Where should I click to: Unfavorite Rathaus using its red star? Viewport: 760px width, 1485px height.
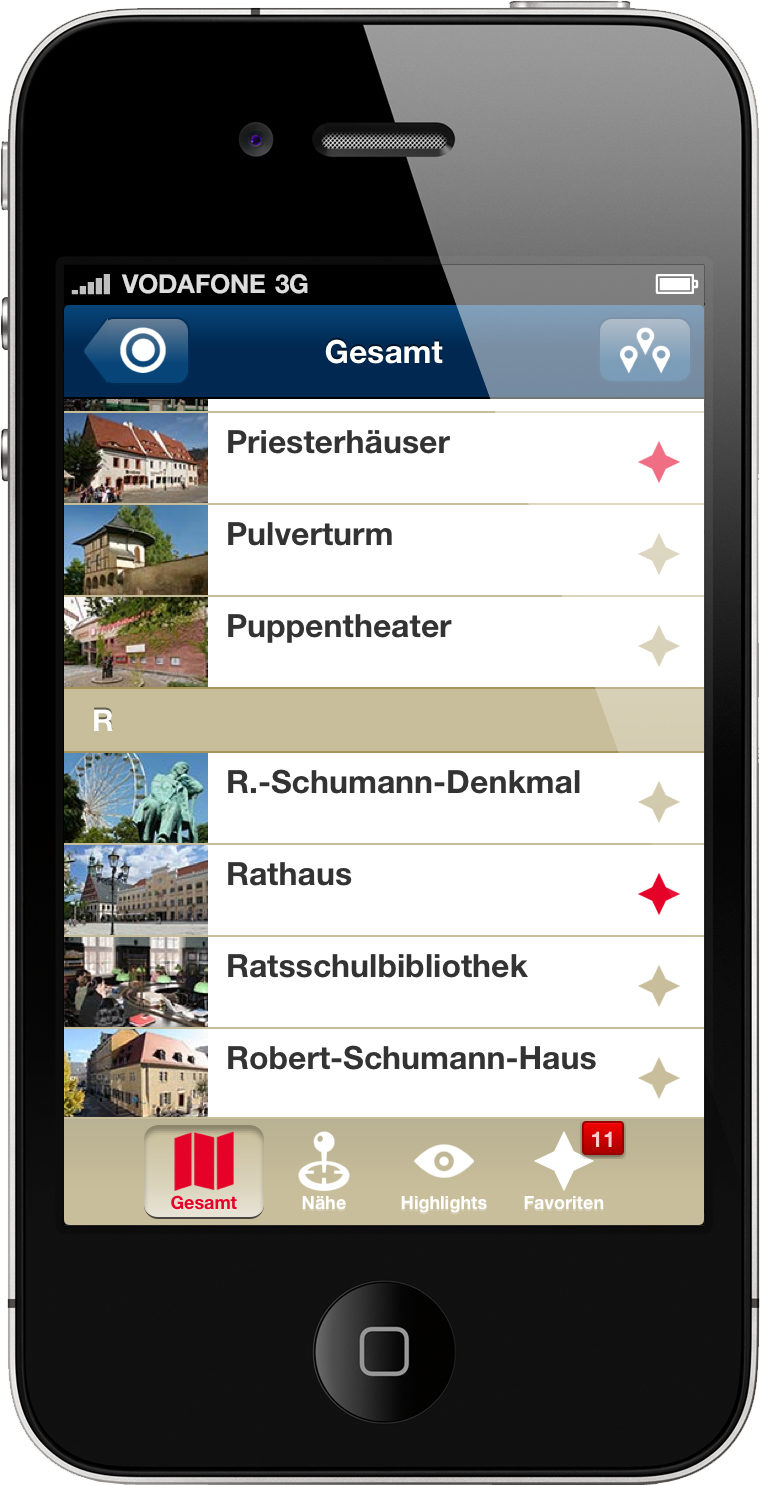[x=658, y=894]
